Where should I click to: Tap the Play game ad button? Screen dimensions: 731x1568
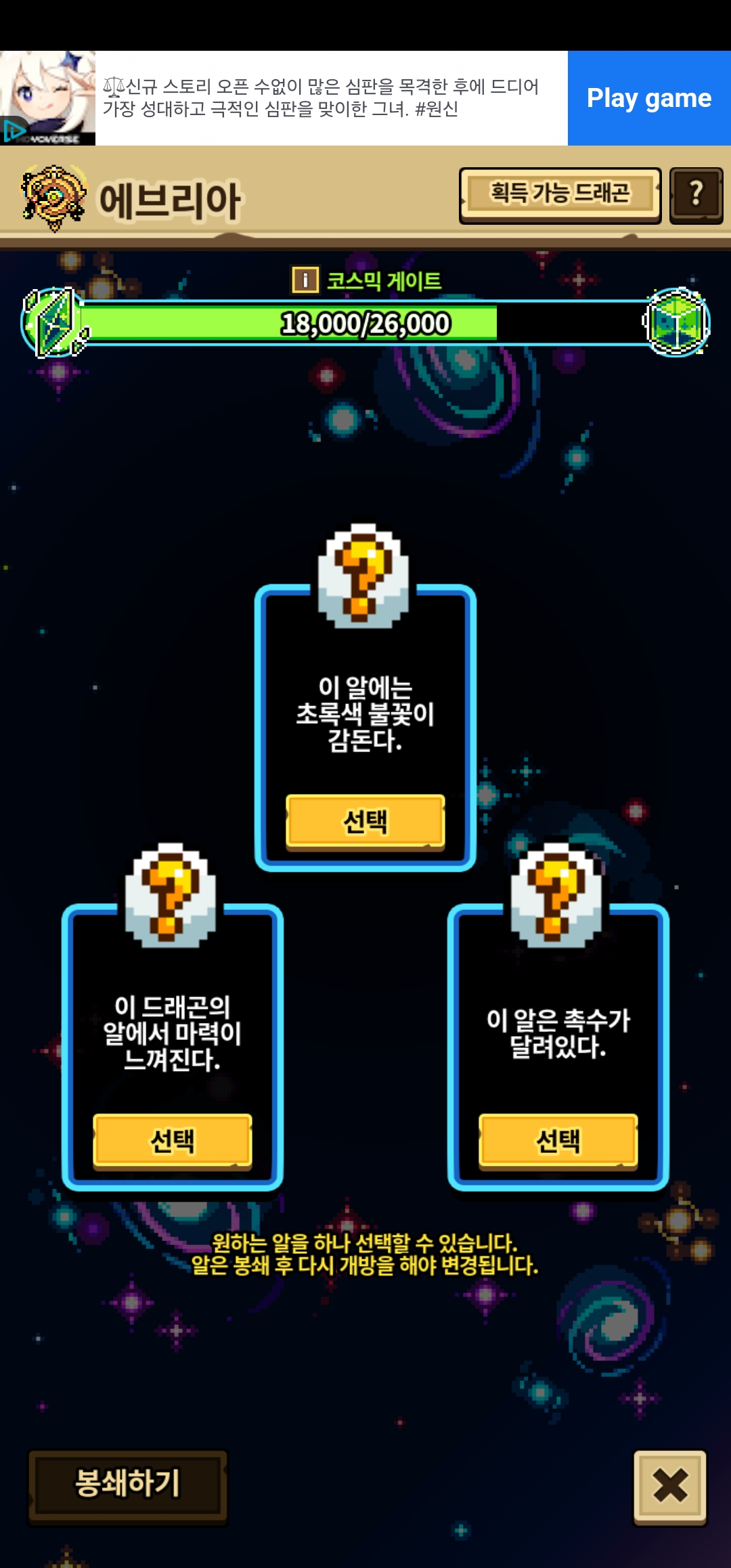coord(648,98)
